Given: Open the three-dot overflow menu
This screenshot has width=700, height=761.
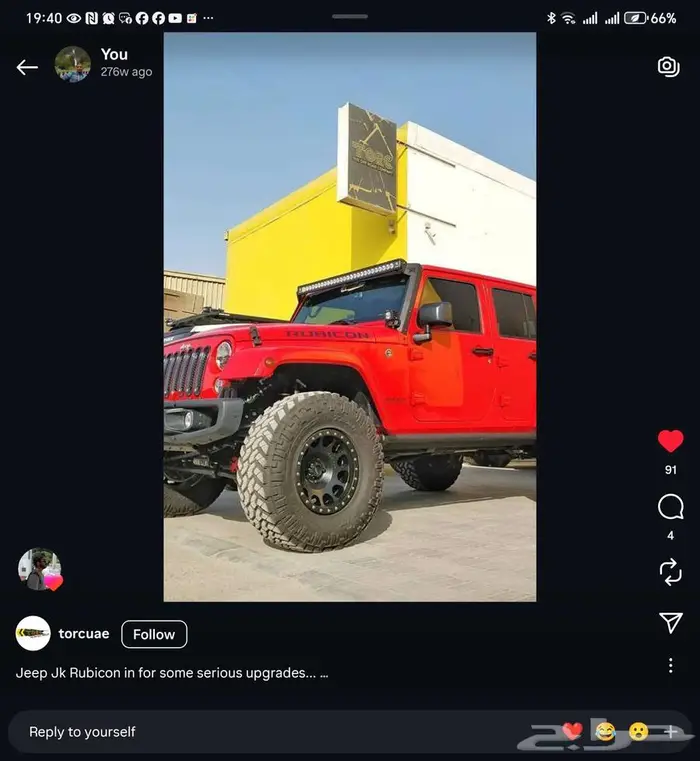Looking at the screenshot, I should (670, 665).
